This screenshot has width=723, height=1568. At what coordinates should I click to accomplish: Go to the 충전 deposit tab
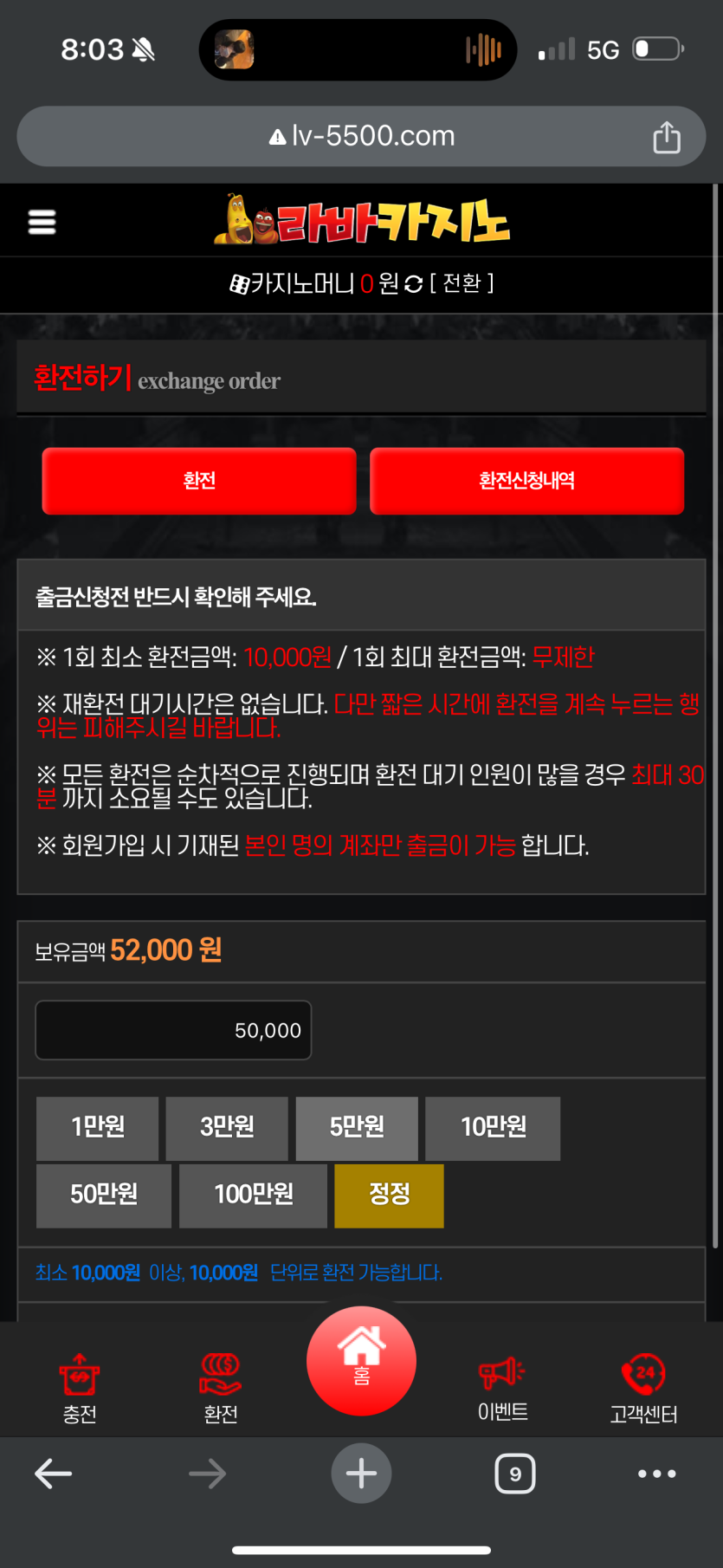pyautogui.click(x=80, y=1387)
